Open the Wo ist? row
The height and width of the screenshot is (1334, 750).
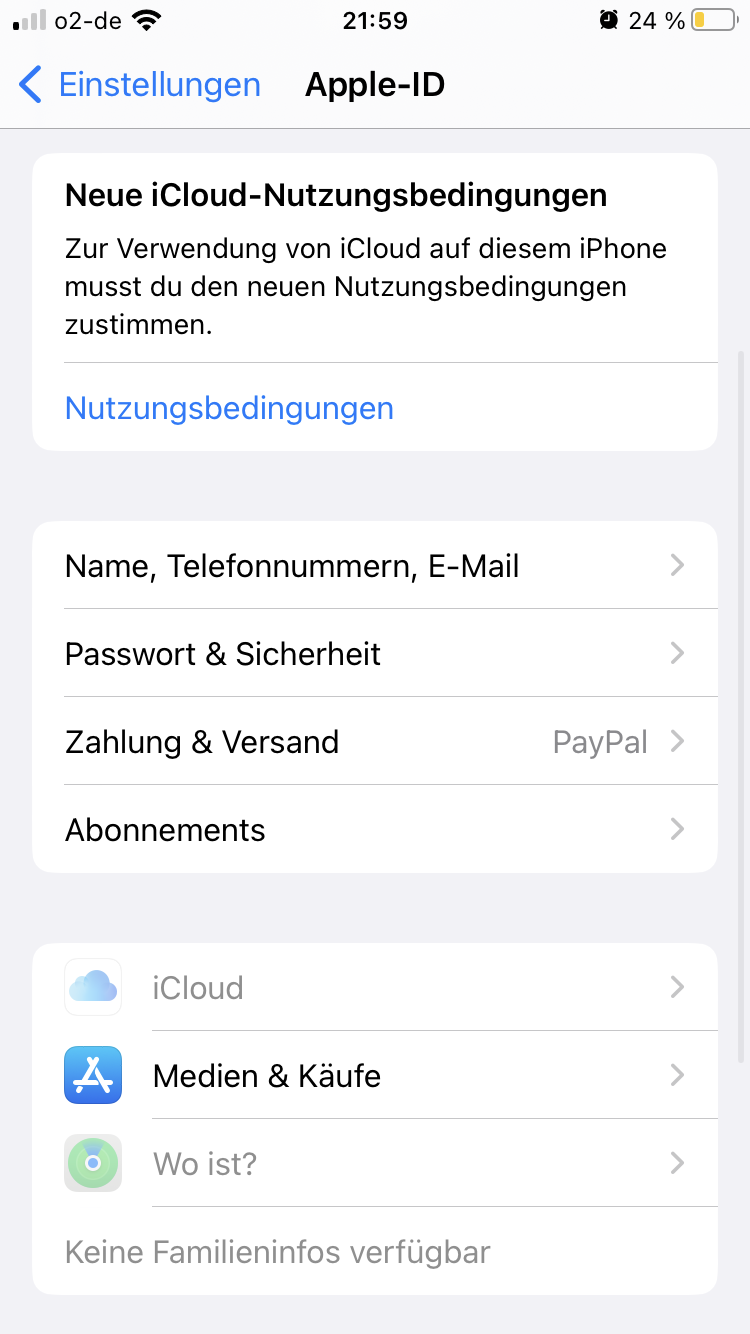point(375,1164)
